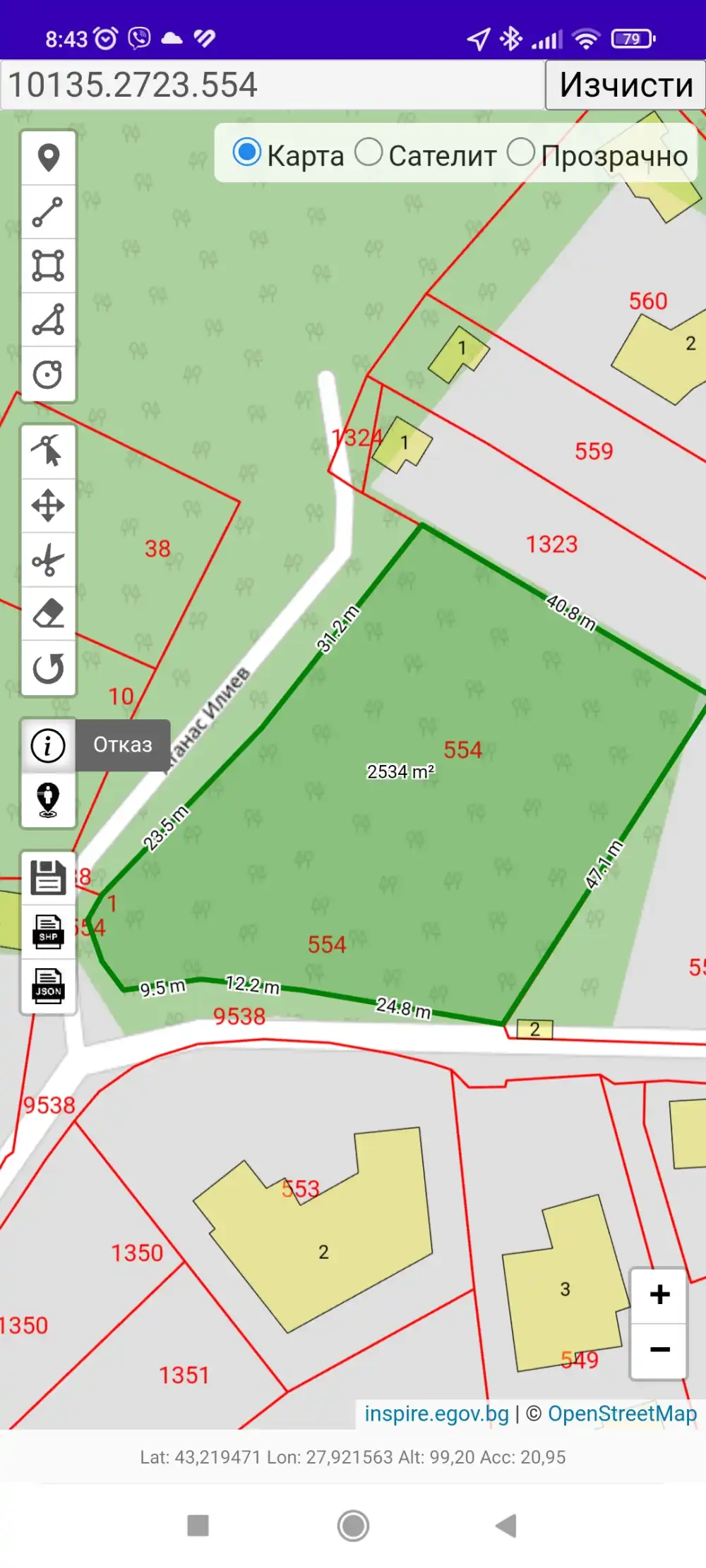Select the circle drawing tool
The image size is (706, 1568).
pos(48,374)
